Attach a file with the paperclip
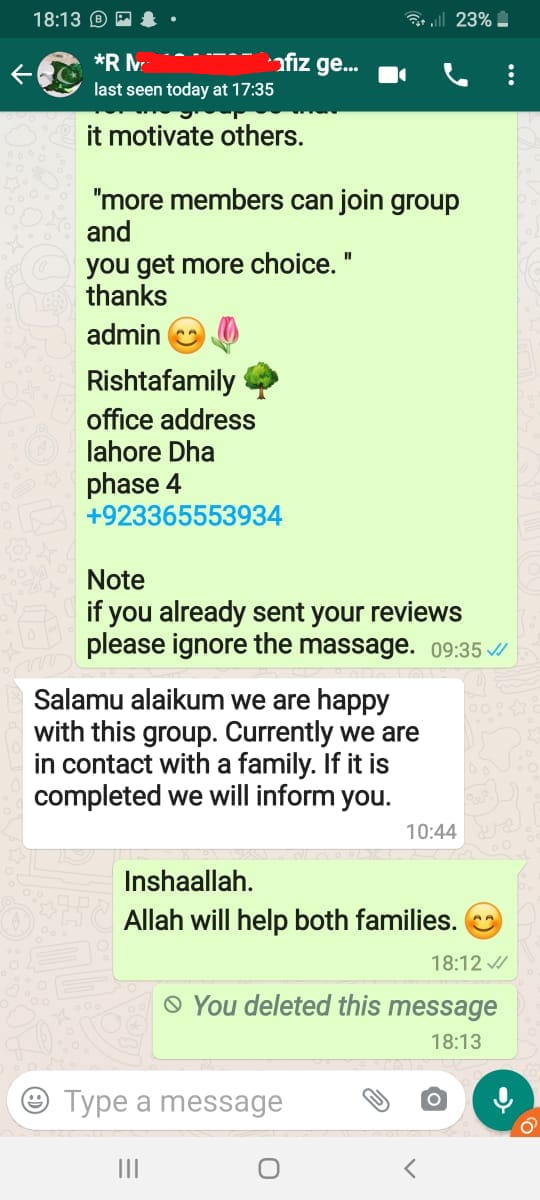Viewport: 540px width, 1200px height. pyautogui.click(x=376, y=1100)
